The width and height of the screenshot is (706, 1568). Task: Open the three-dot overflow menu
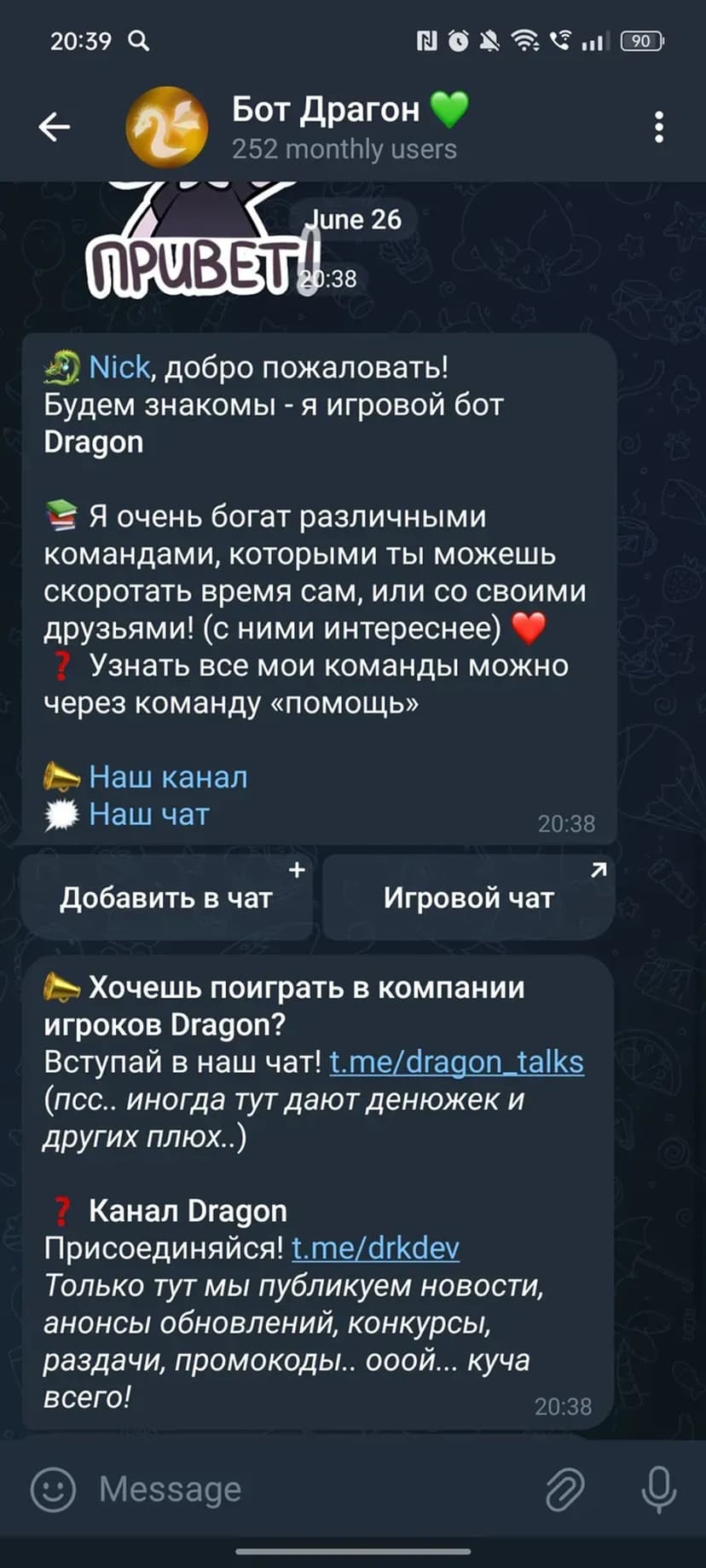point(658,127)
